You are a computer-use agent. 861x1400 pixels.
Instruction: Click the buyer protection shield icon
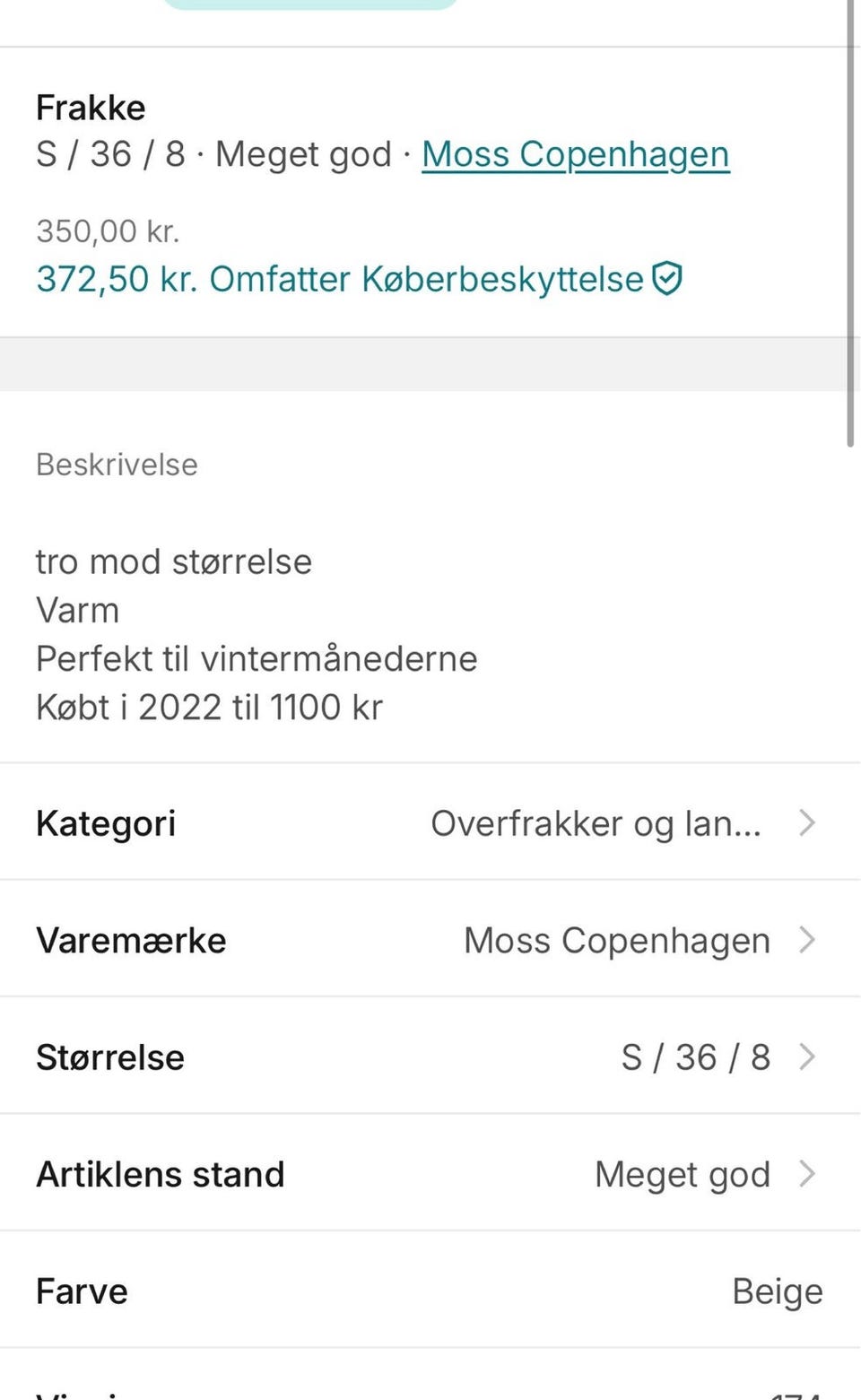(x=666, y=278)
